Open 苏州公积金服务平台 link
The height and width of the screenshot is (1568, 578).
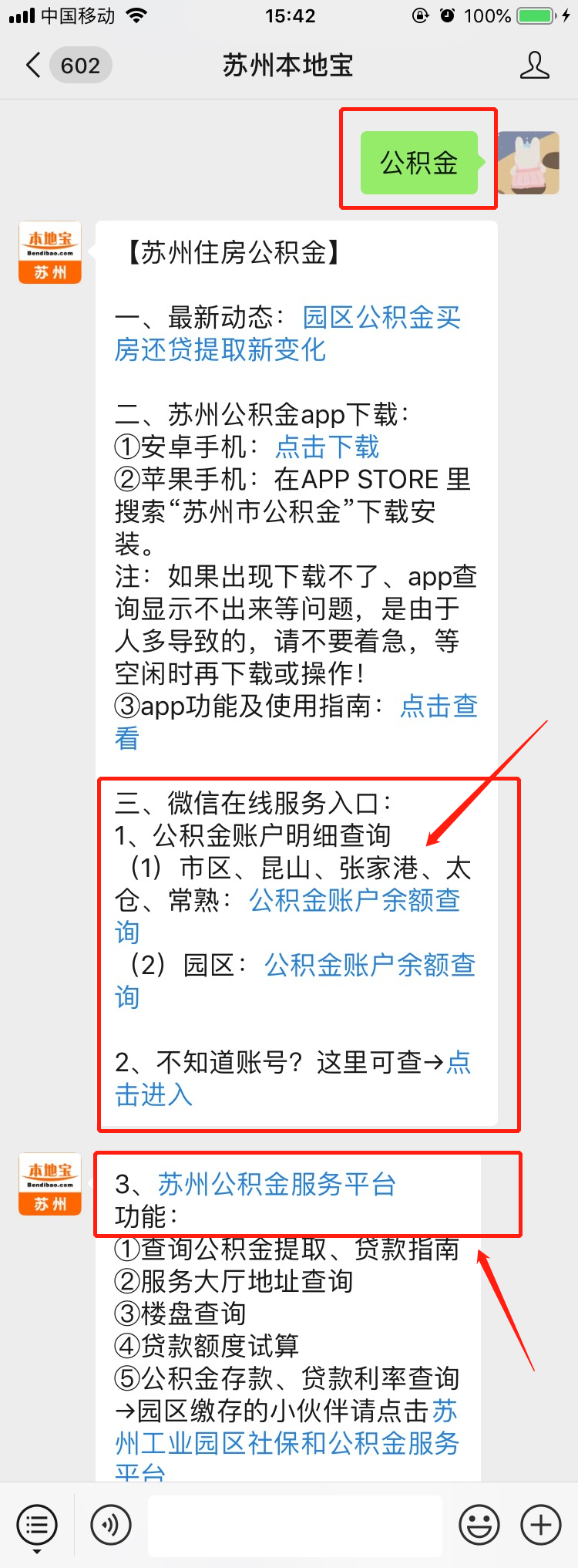coord(276,1184)
